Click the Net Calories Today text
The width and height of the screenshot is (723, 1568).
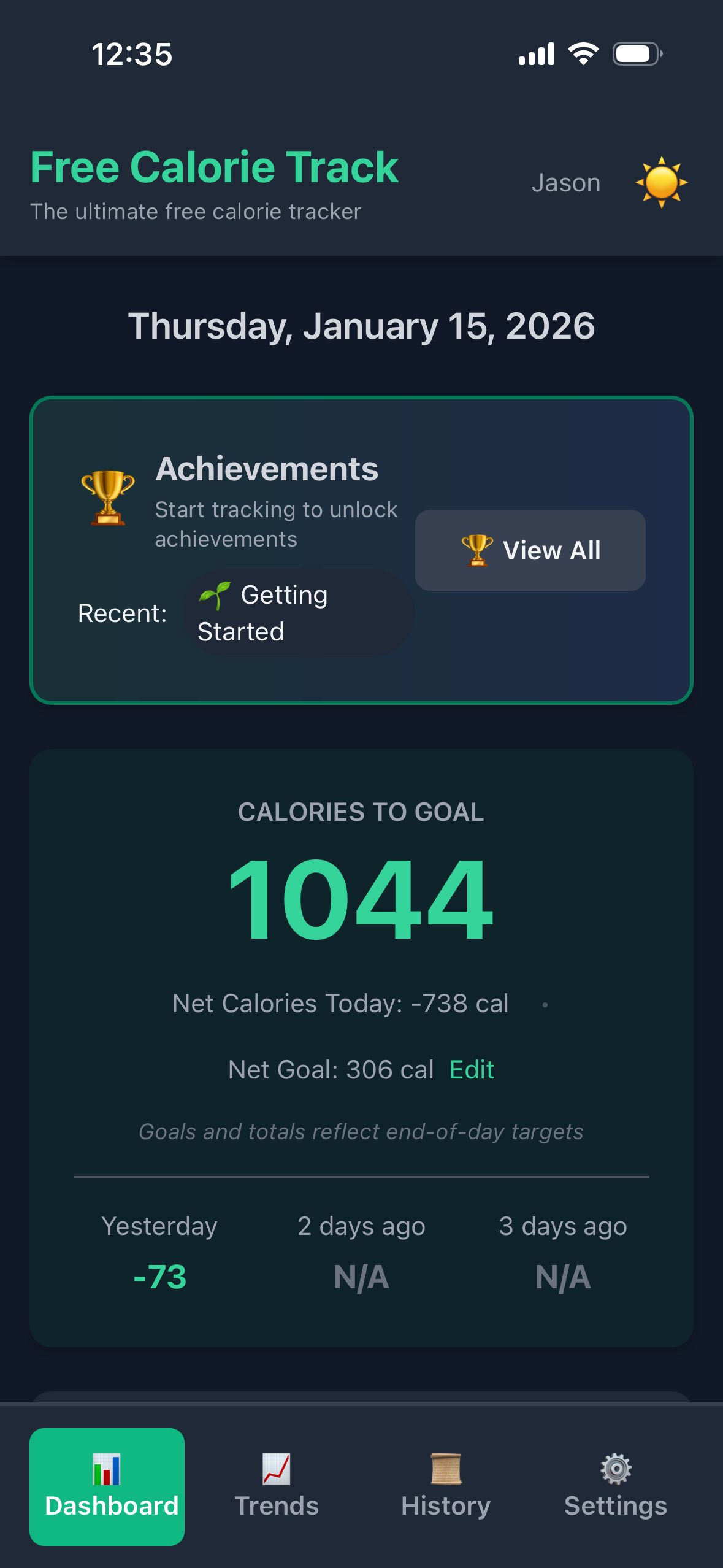(340, 1003)
